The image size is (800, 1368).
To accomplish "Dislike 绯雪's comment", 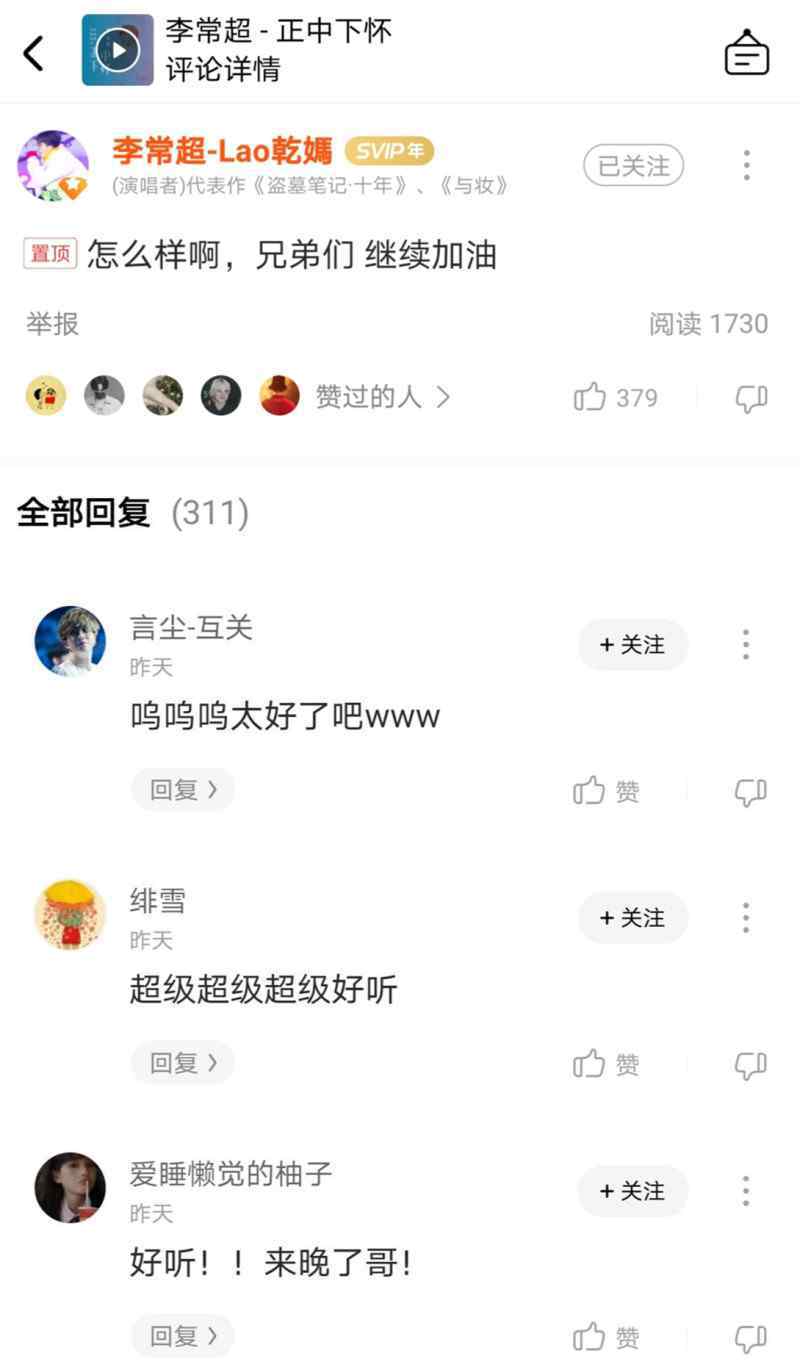I will click(x=752, y=1064).
